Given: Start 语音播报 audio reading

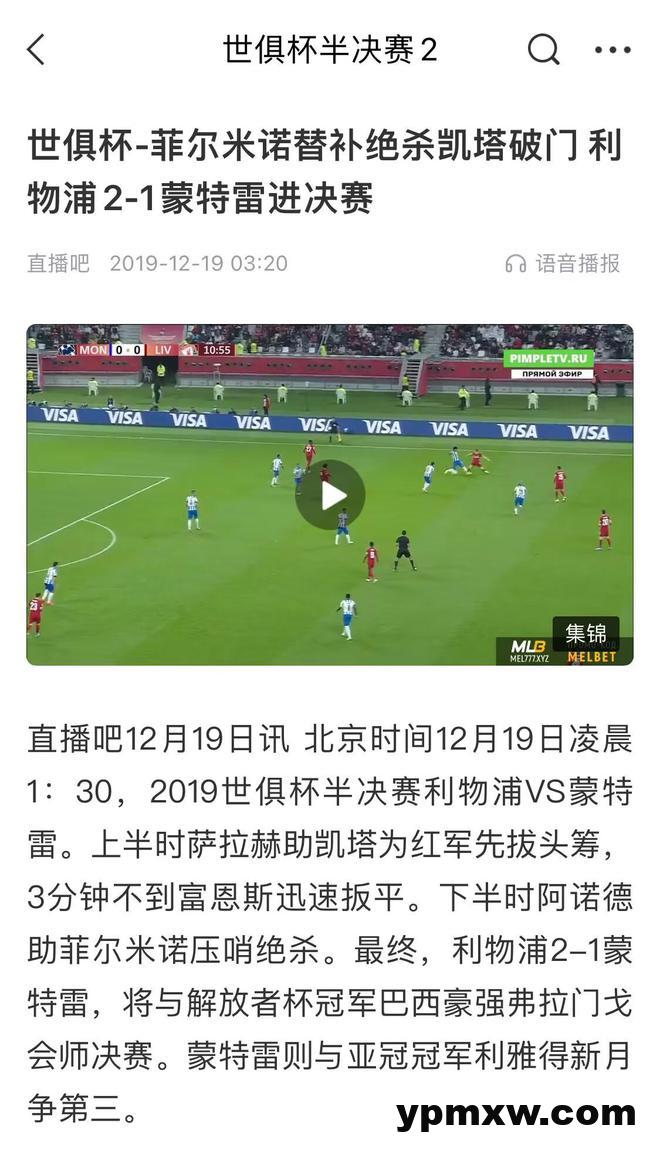Looking at the screenshot, I should pyautogui.click(x=563, y=263).
